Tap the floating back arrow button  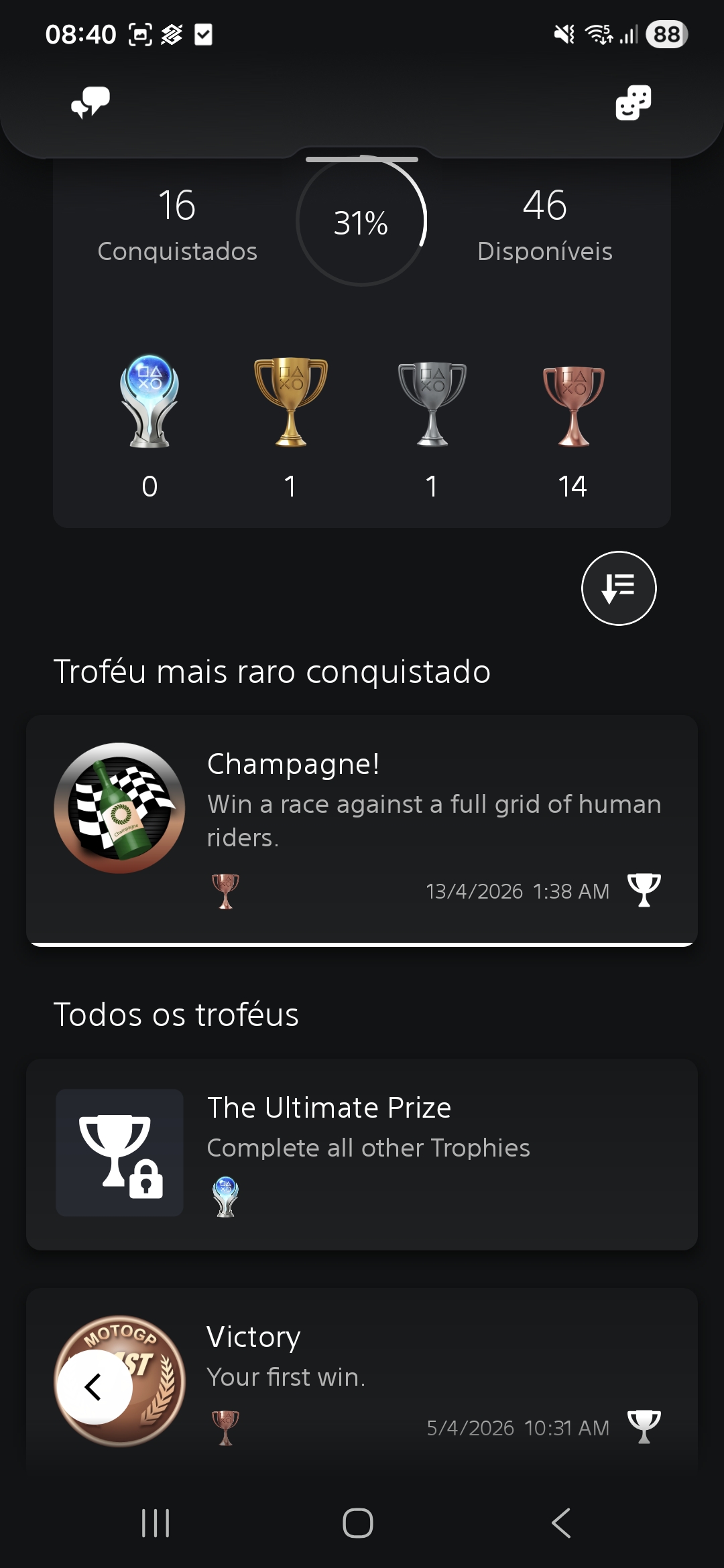(x=95, y=1387)
